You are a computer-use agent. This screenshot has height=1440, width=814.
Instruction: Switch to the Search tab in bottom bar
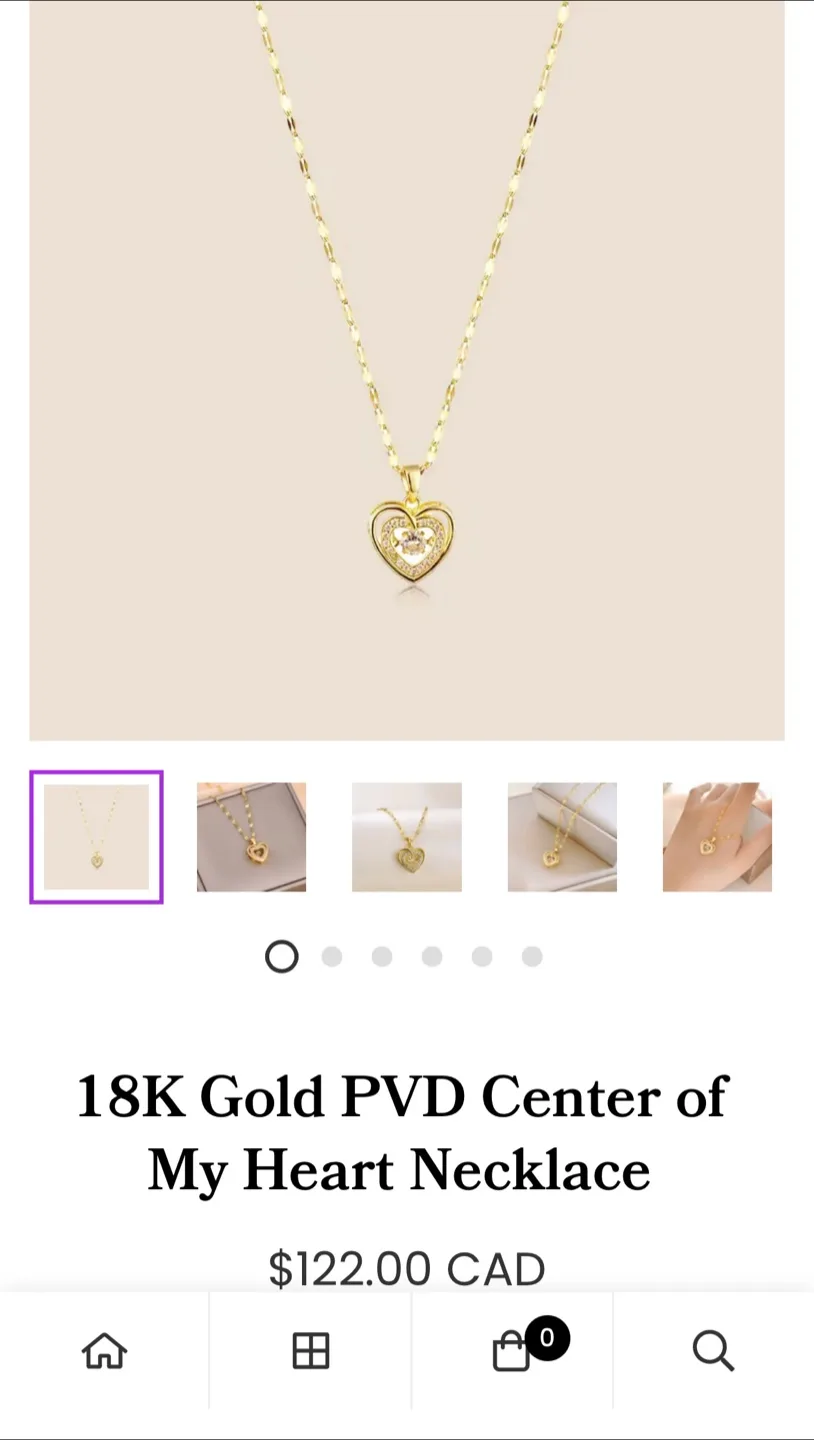pyautogui.click(x=712, y=1350)
